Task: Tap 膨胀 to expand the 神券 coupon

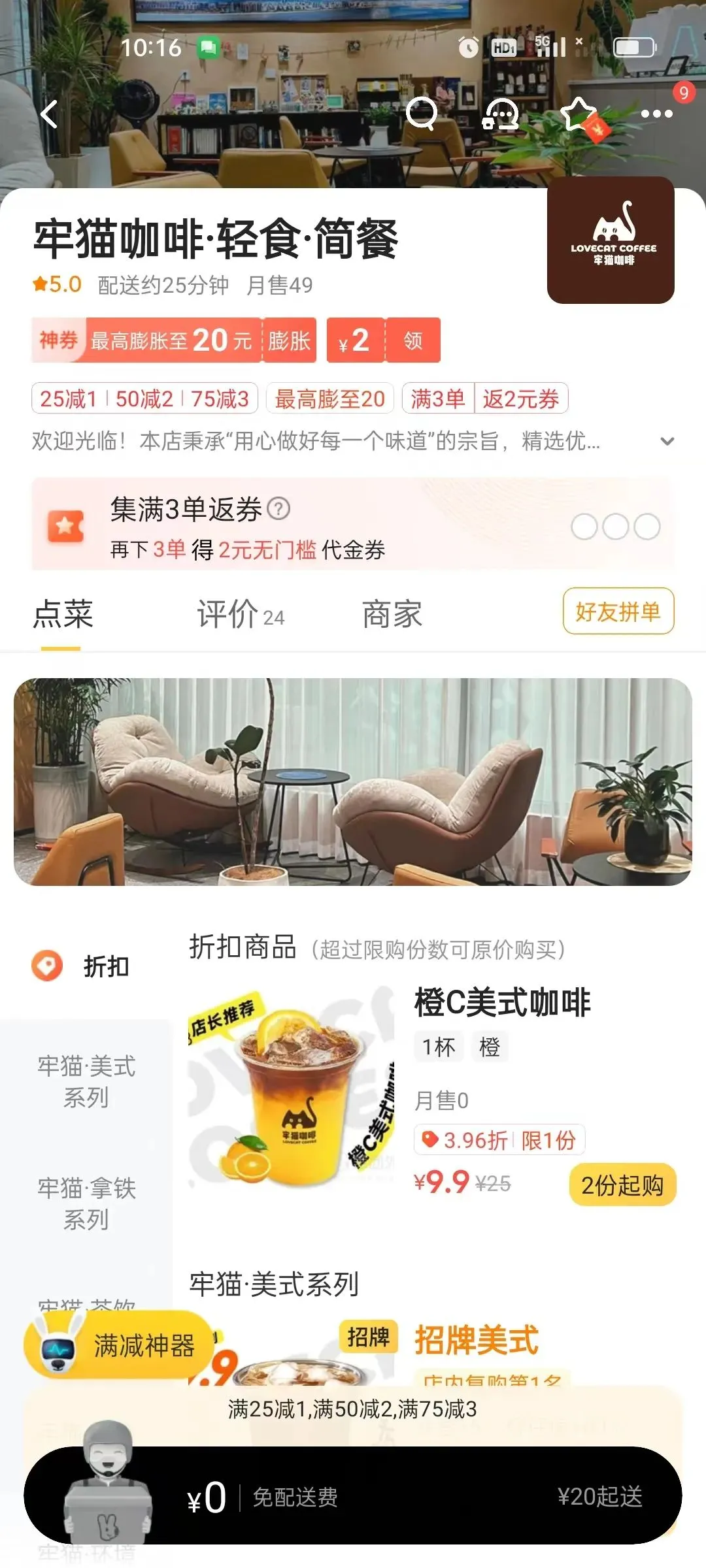Action: (x=289, y=340)
